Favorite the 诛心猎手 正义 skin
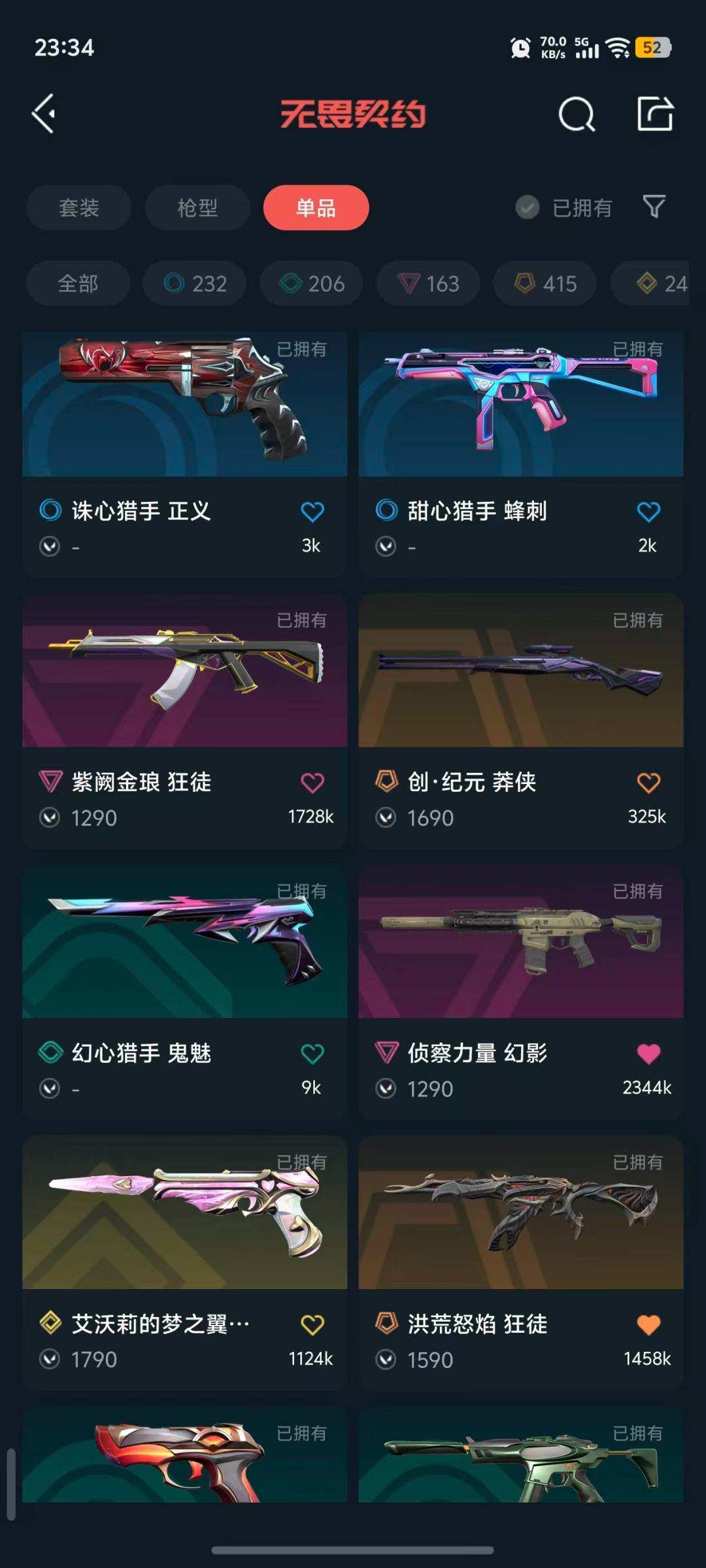Image resolution: width=706 pixels, height=1568 pixels. coord(312,512)
